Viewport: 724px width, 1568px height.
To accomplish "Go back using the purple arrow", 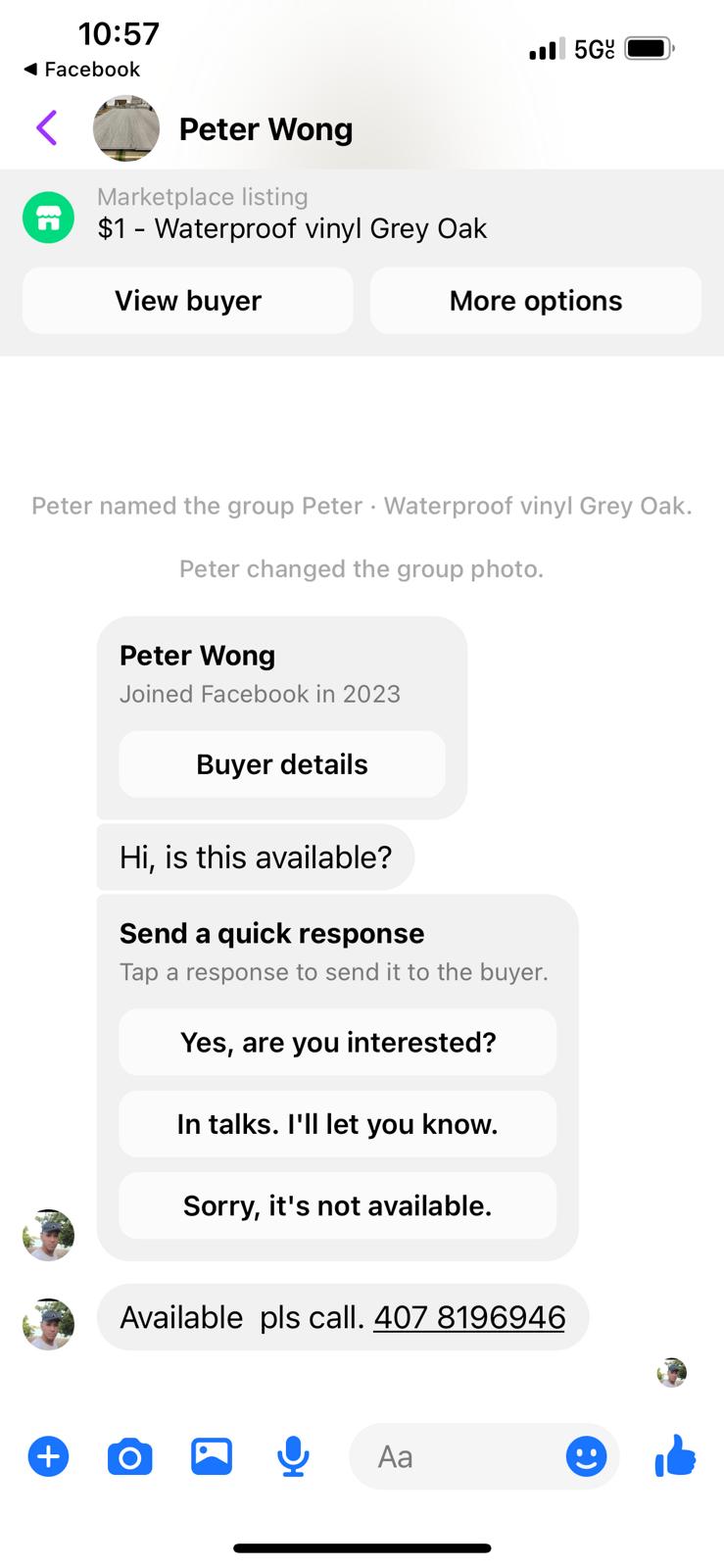I will pyautogui.click(x=46, y=128).
